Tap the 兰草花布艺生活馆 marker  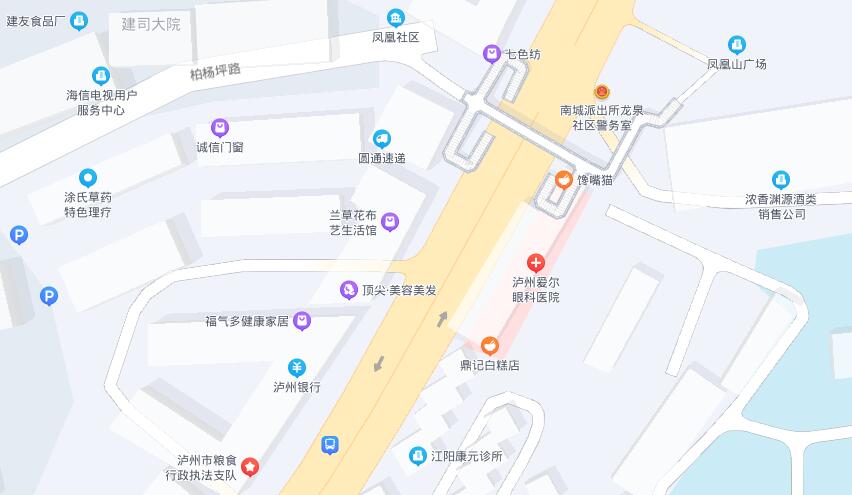(390, 222)
